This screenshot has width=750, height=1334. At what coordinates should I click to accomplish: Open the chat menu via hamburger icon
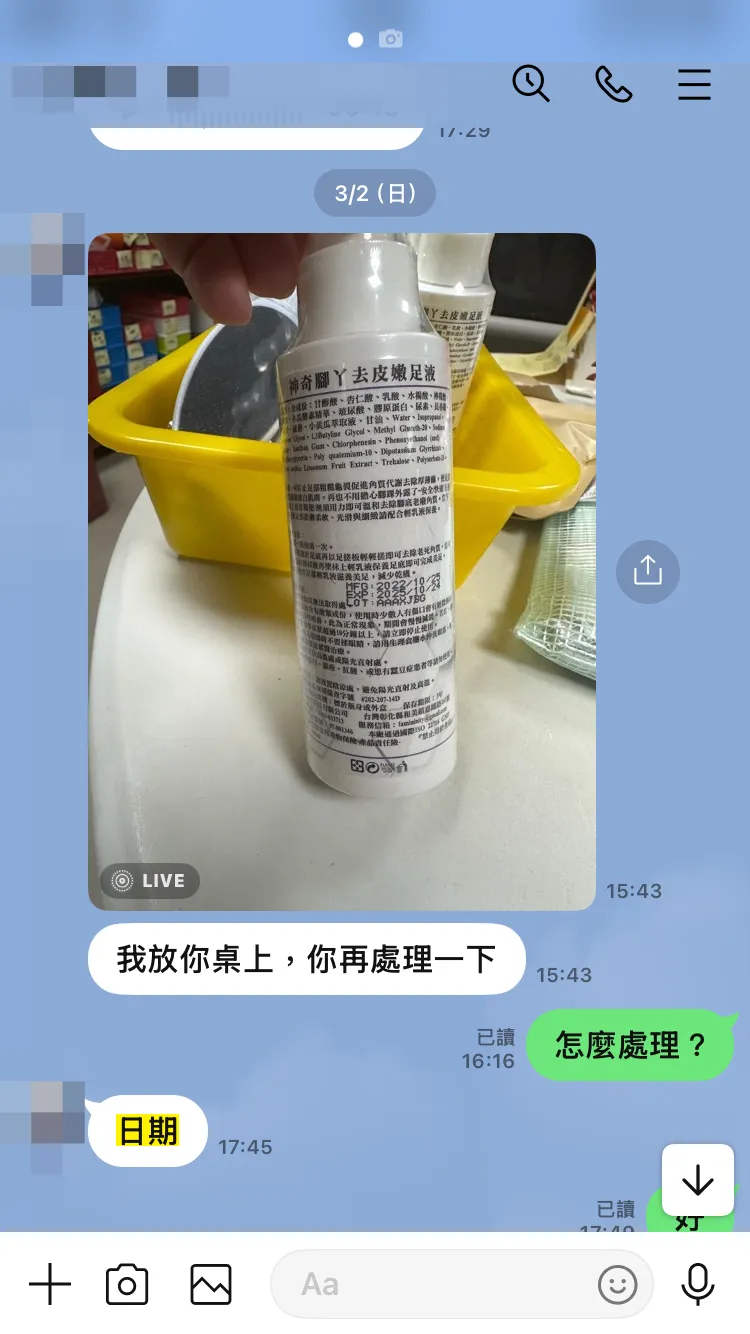(694, 85)
